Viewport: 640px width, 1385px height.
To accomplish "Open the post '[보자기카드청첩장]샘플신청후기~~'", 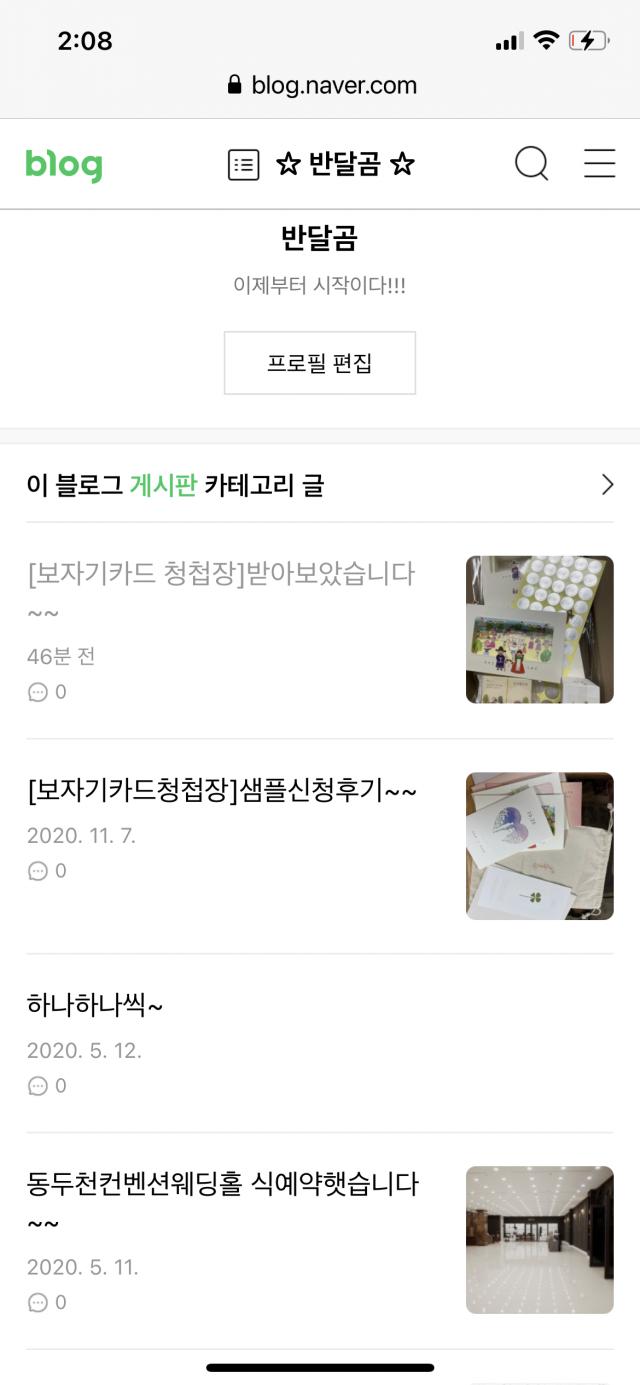I will coord(222,791).
